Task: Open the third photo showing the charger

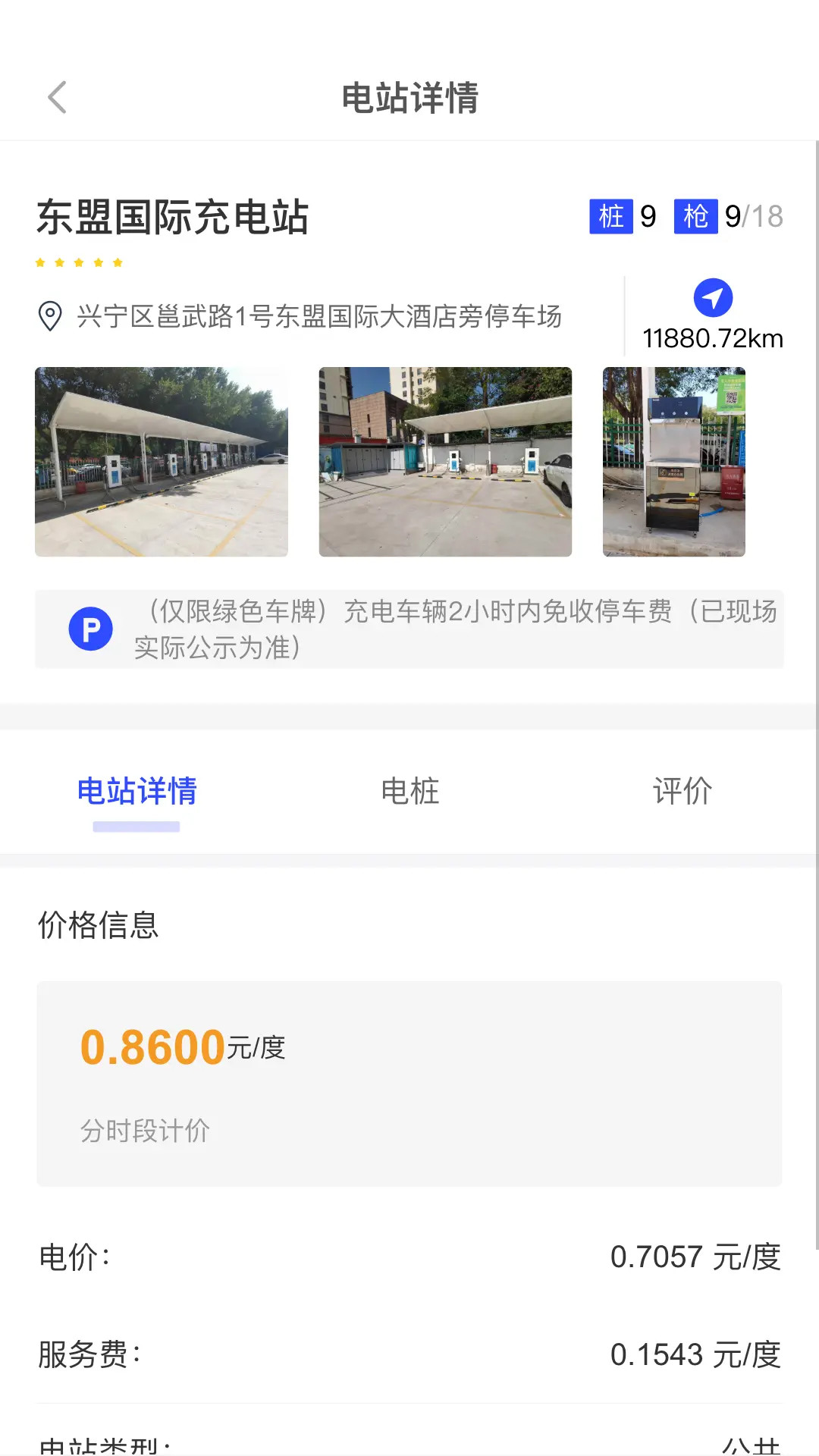Action: [x=673, y=462]
